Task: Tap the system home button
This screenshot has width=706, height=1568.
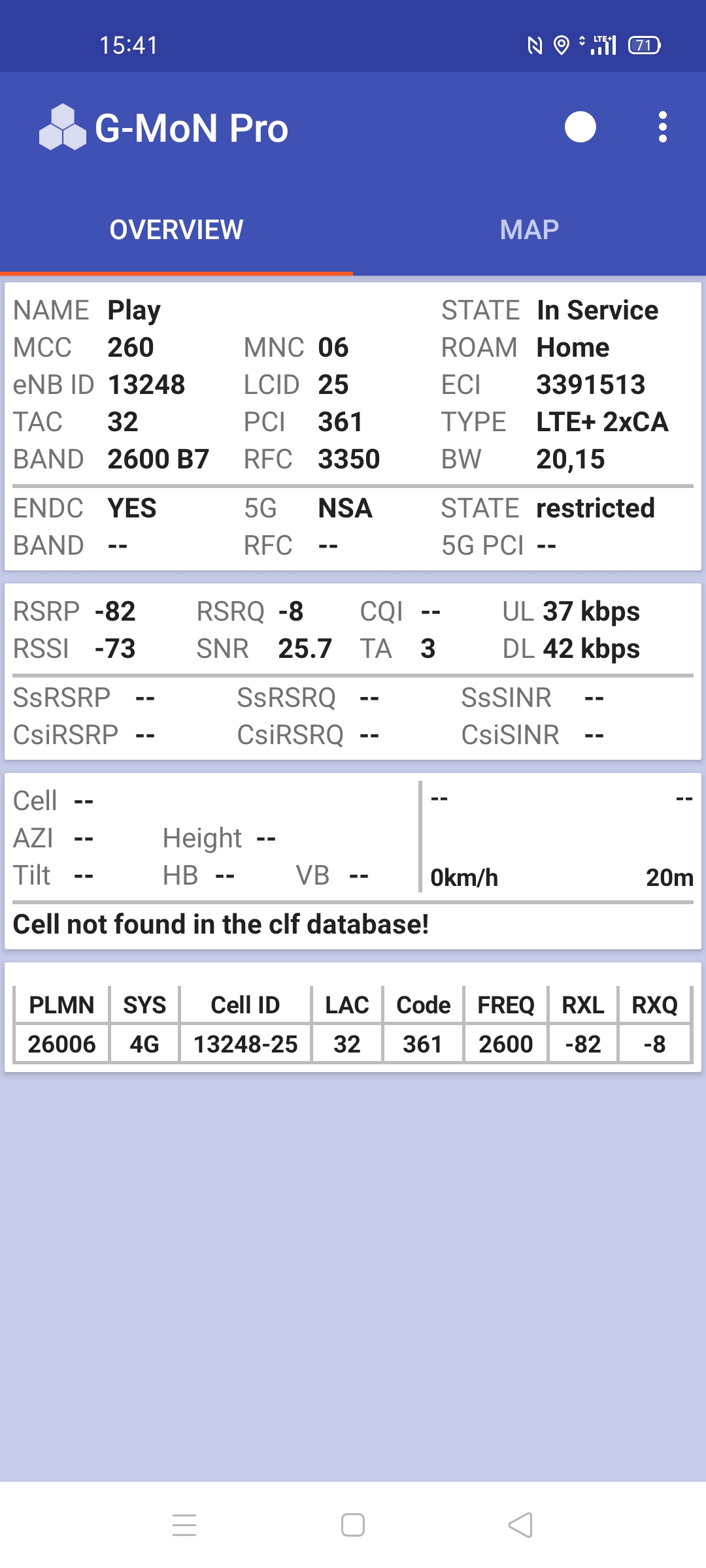Action: pos(353,1525)
